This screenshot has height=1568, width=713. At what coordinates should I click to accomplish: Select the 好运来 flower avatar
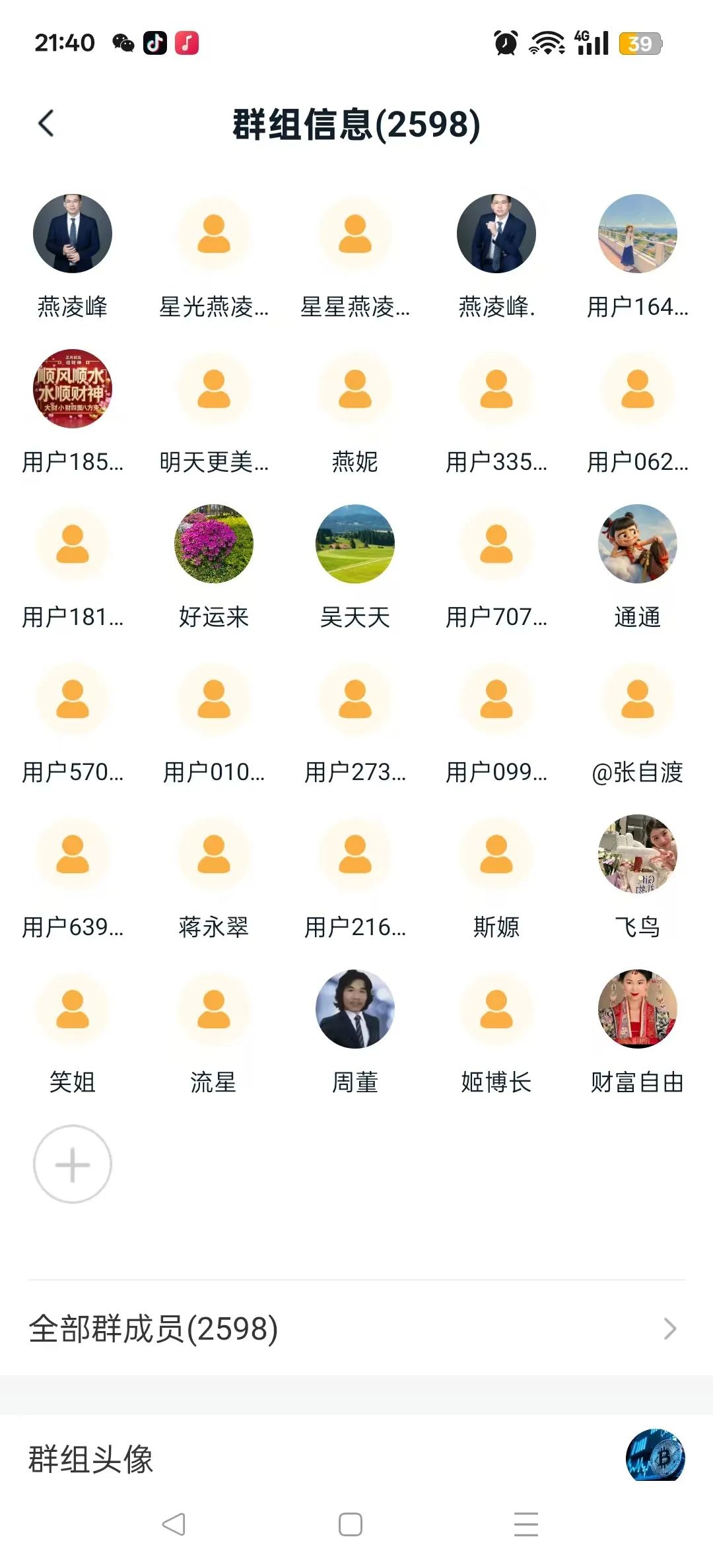213,543
